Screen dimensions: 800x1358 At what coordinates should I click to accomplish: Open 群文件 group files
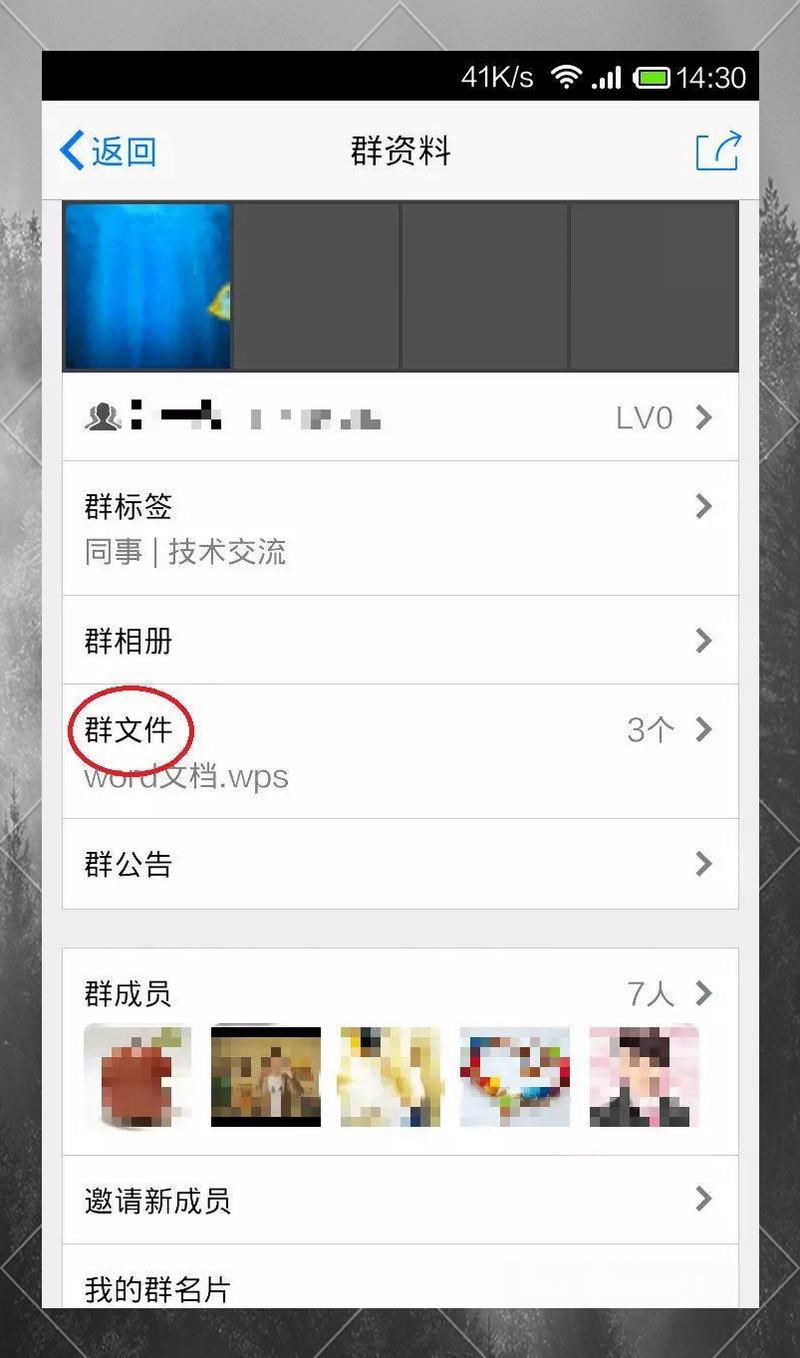(x=400, y=751)
